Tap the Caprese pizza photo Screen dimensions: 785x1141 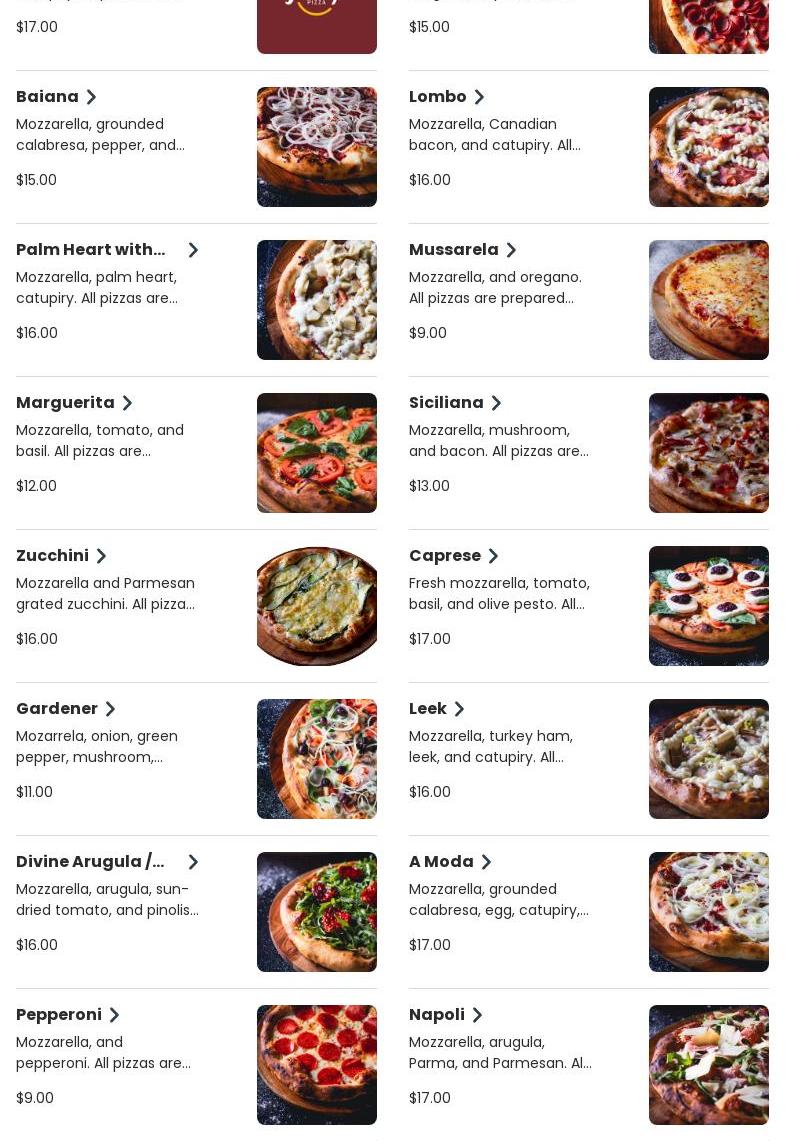pos(709,606)
